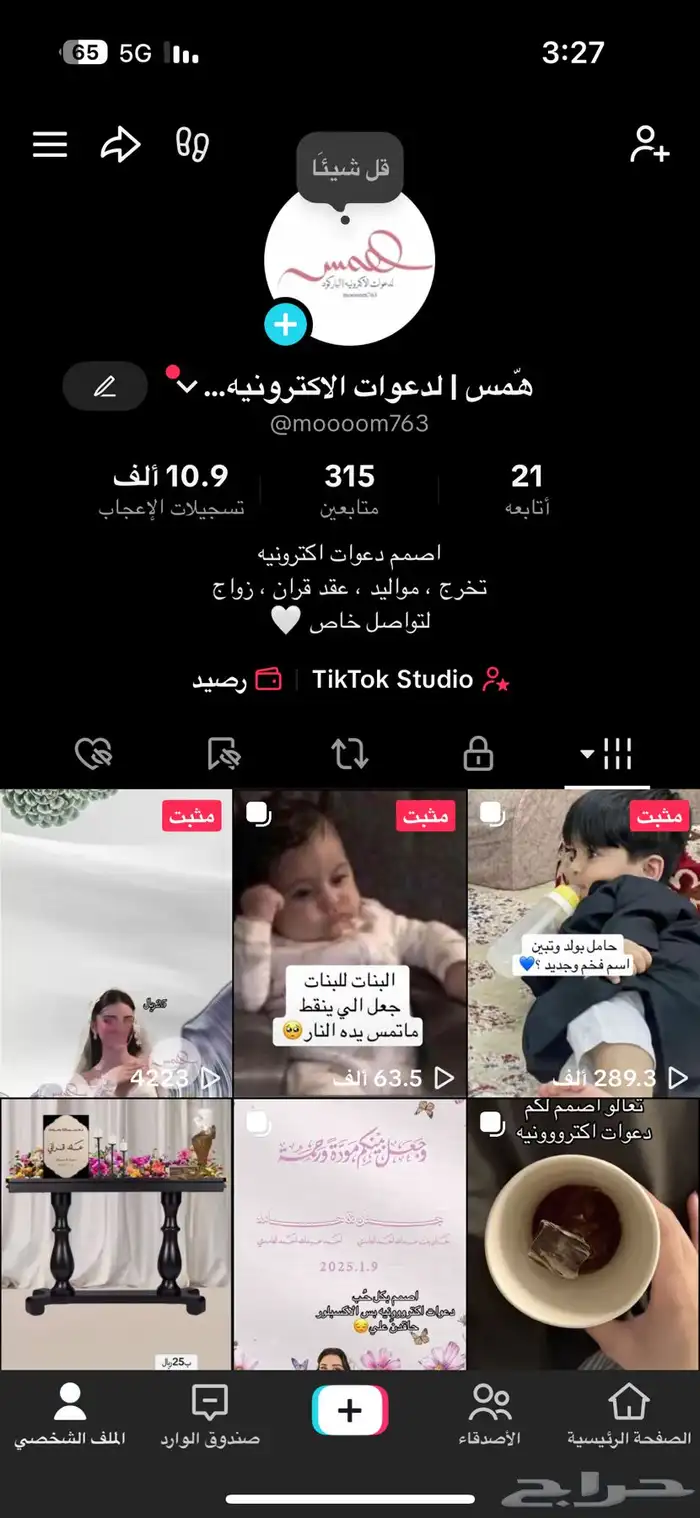Open the profile views footprints icon
Image resolution: width=700 pixels, height=1518 pixels.
(192, 145)
